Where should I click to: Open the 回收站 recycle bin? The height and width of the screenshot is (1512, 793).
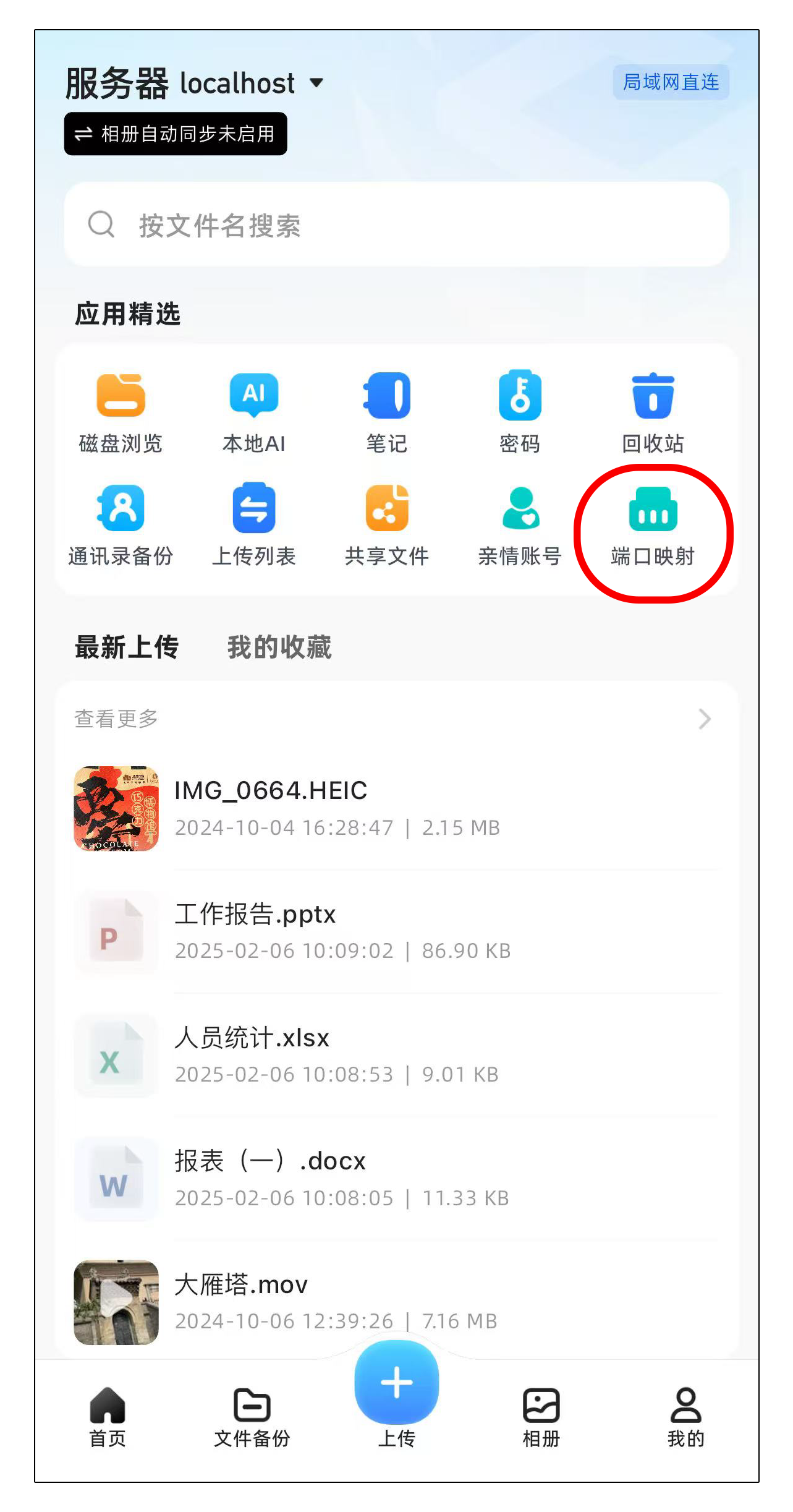[653, 411]
